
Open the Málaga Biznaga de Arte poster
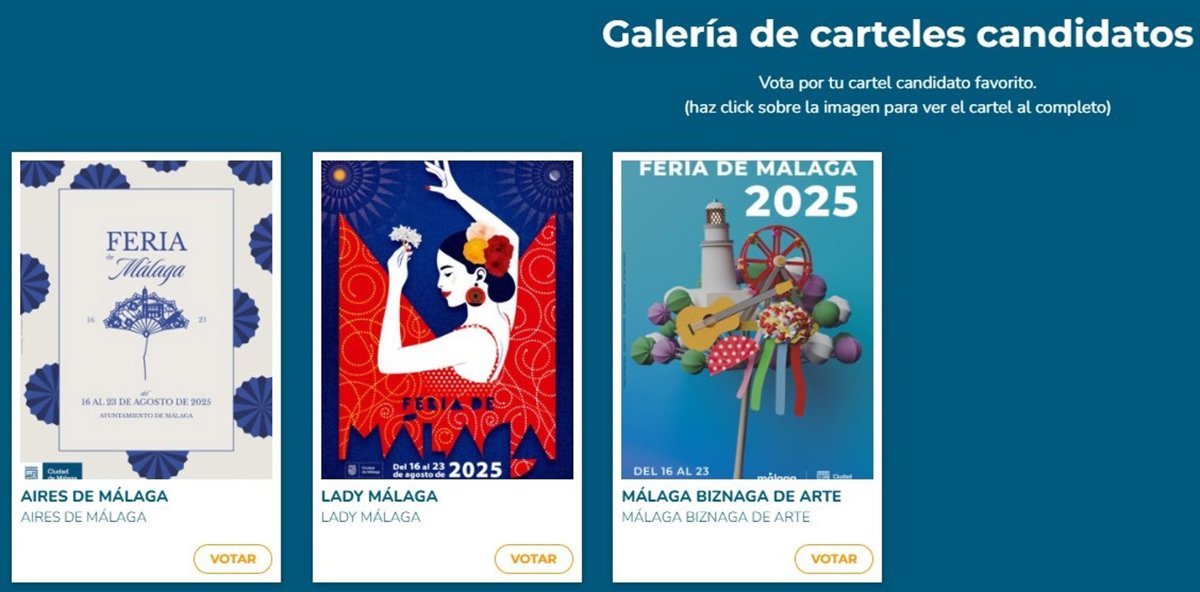[x=746, y=320]
